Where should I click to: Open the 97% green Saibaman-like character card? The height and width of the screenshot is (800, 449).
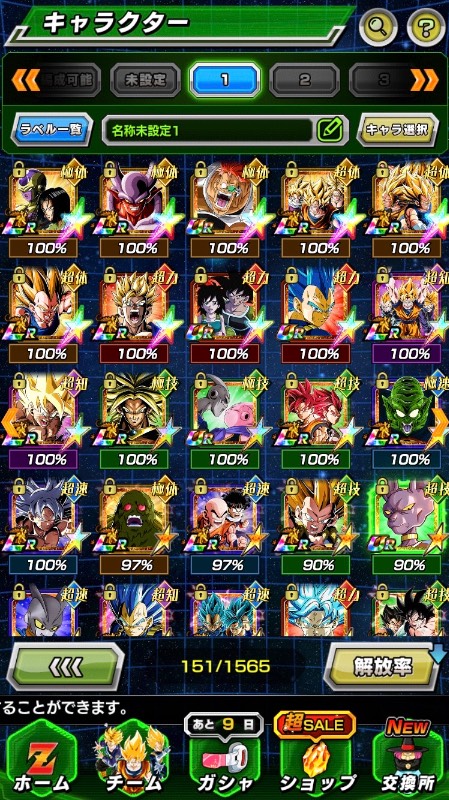tap(135, 527)
